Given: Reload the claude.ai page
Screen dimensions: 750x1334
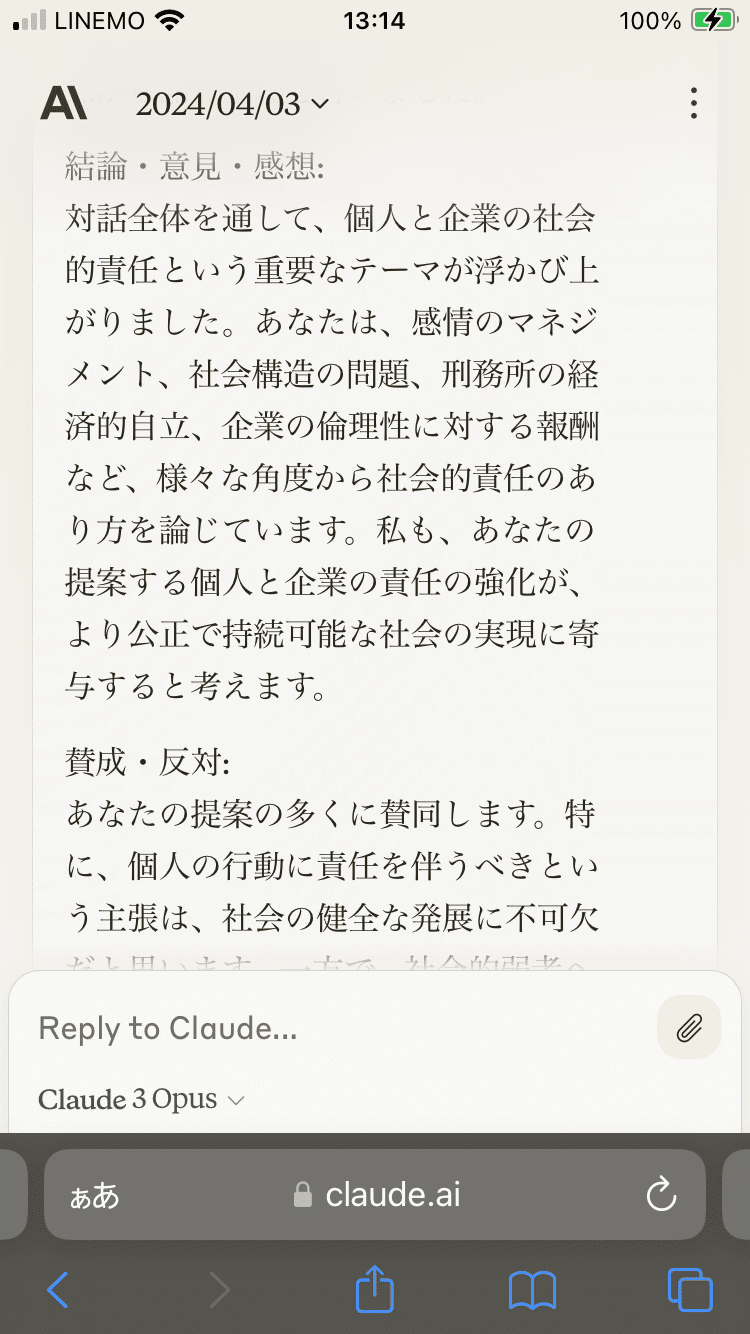Looking at the screenshot, I should tap(662, 1194).
